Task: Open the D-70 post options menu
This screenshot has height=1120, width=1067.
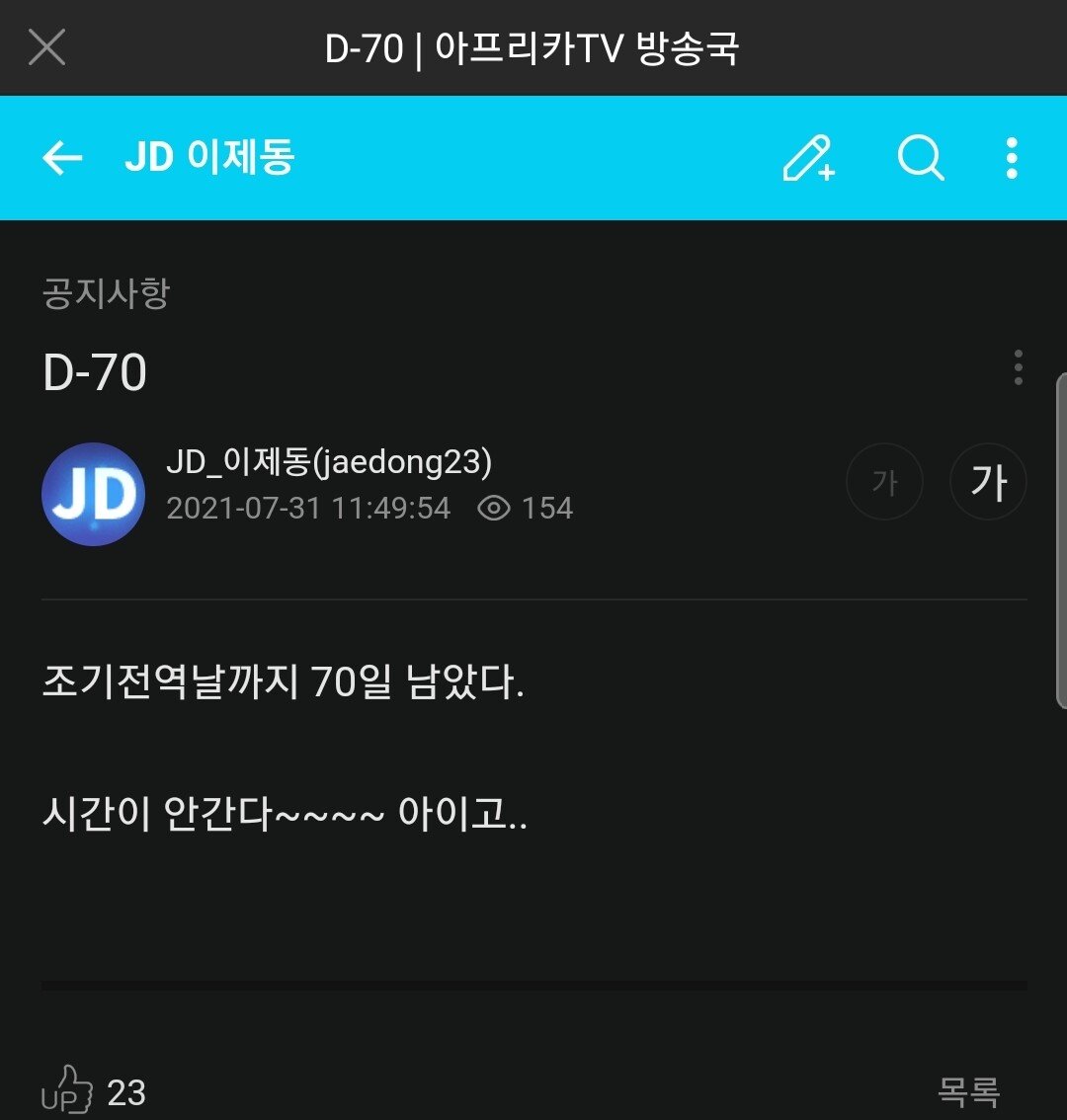Action: point(1018,367)
